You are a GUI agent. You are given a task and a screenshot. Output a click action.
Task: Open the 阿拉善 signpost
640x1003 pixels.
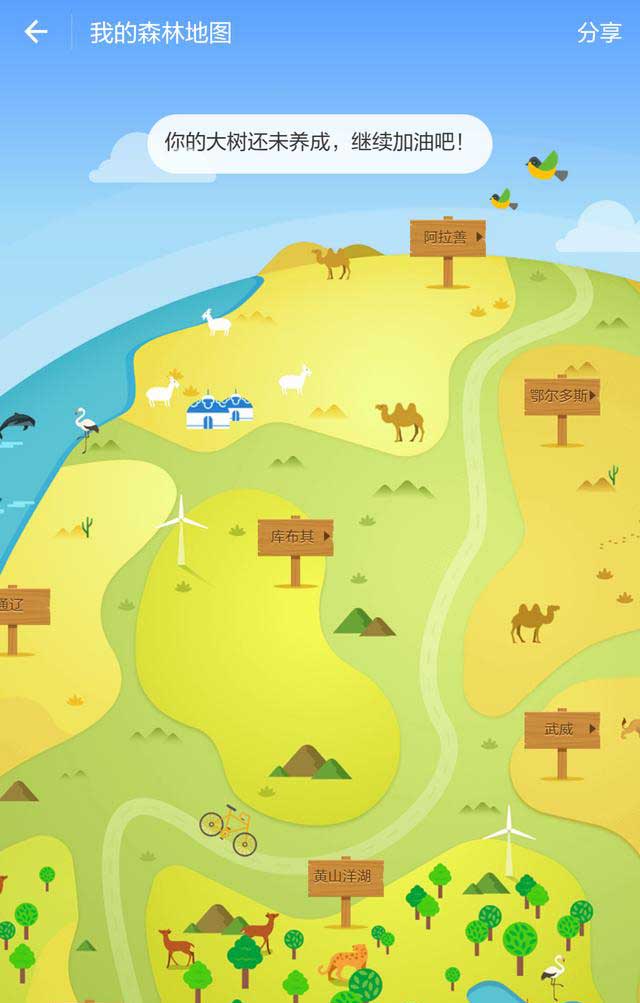pos(447,238)
